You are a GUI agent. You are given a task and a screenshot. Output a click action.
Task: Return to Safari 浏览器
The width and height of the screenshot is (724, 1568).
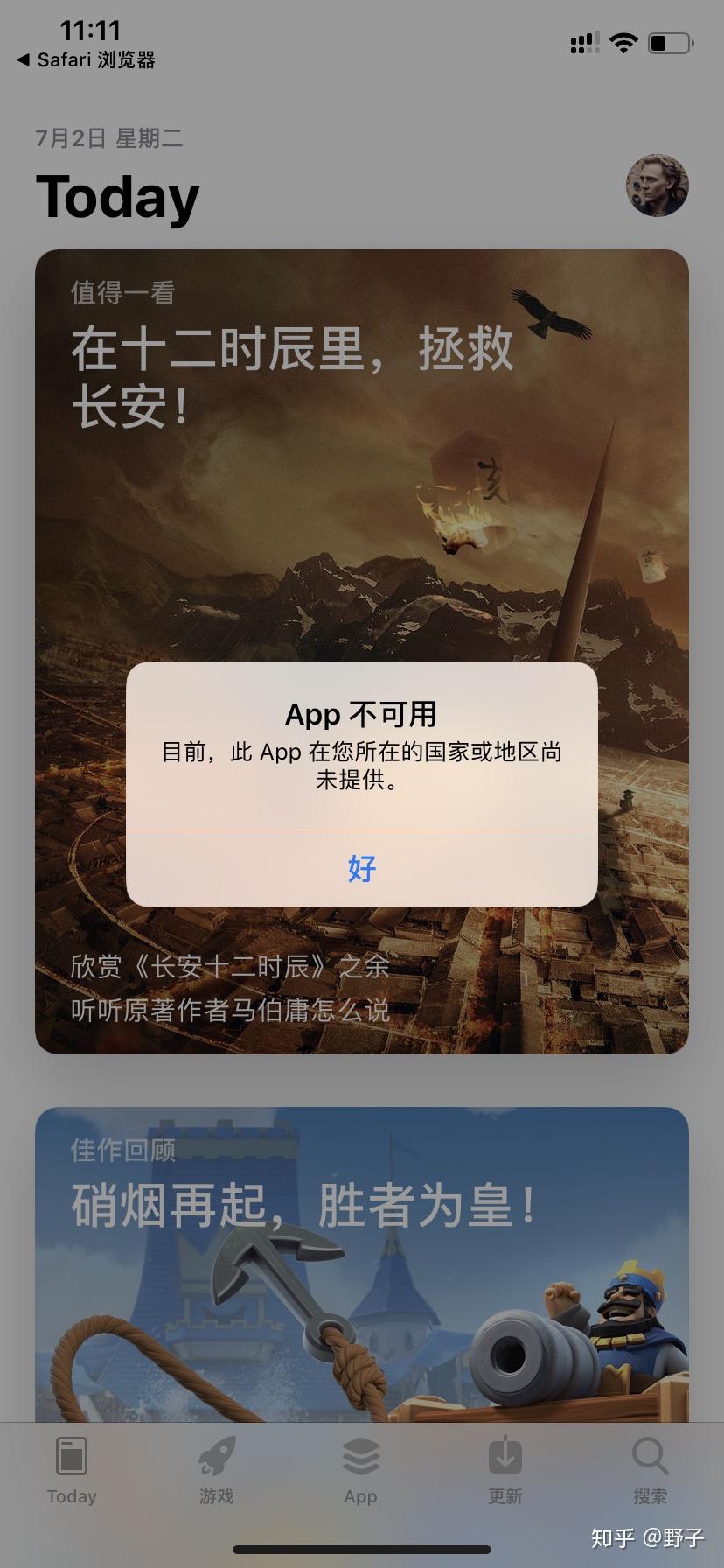tap(86, 60)
